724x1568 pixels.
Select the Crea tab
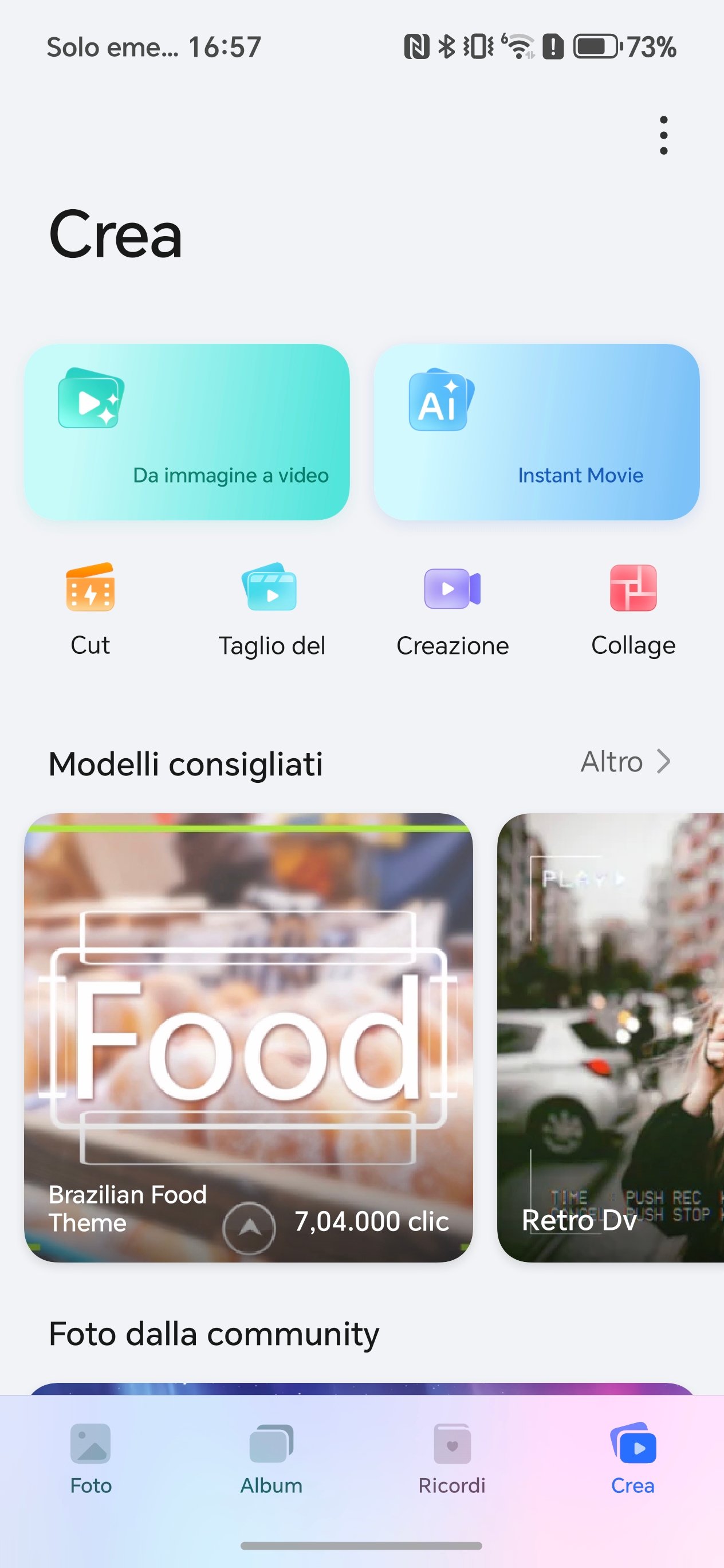[x=633, y=1459]
